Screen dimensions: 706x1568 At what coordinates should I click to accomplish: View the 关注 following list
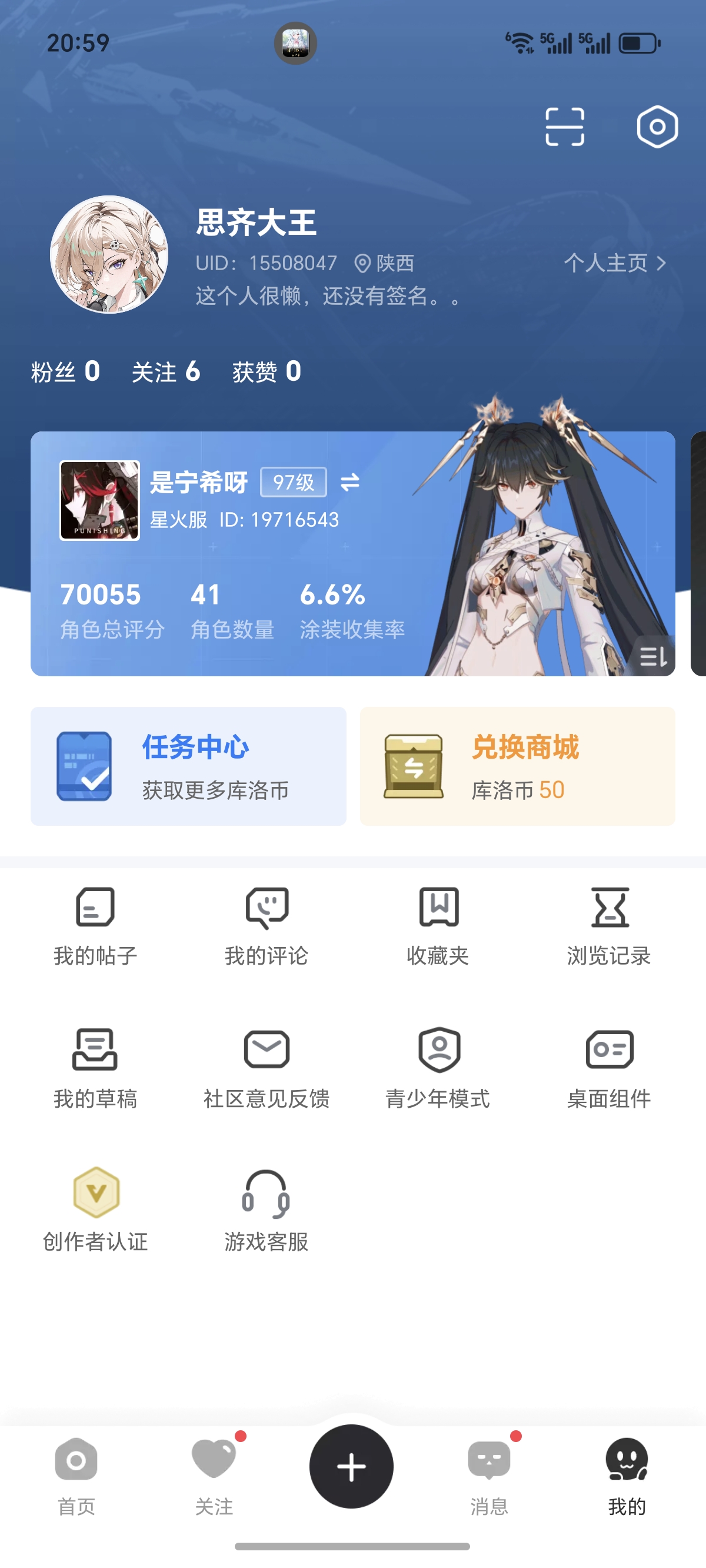(165, 371)
